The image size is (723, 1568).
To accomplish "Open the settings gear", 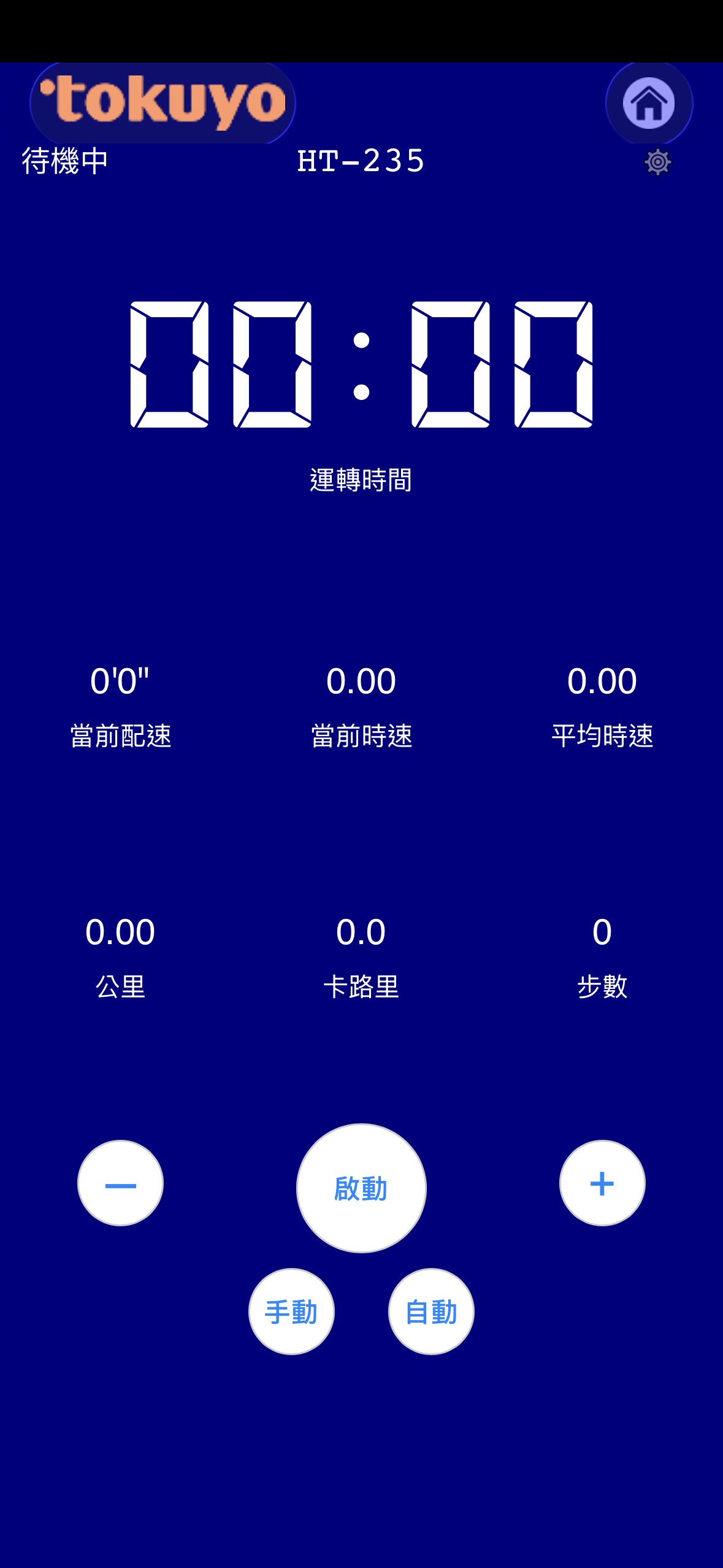I will [x=657, y=163].
